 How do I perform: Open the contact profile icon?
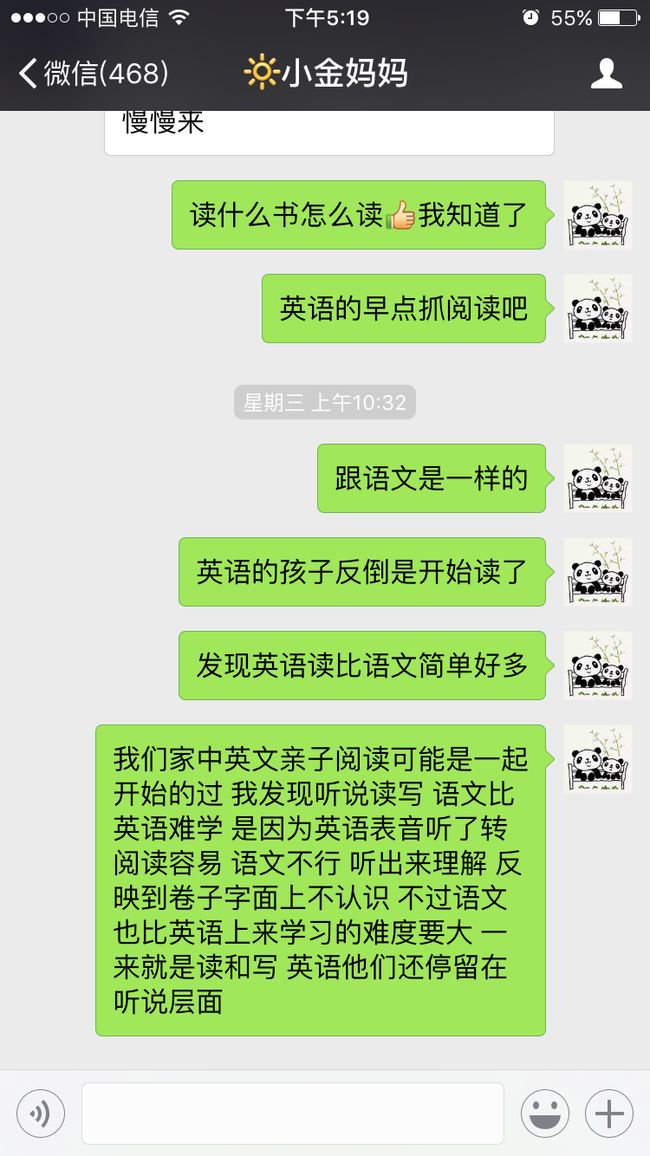coord(607,74)
